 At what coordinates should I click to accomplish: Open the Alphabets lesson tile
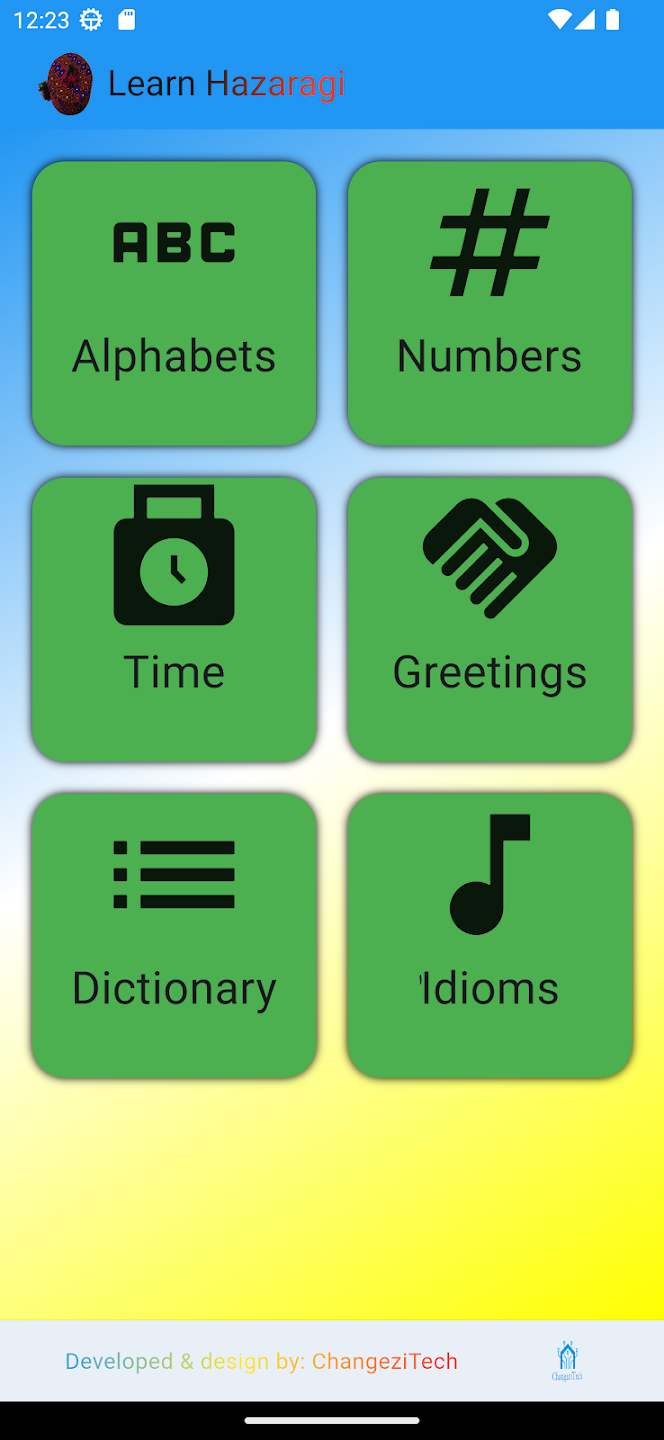pyautogui.click(x=174, y=303)
